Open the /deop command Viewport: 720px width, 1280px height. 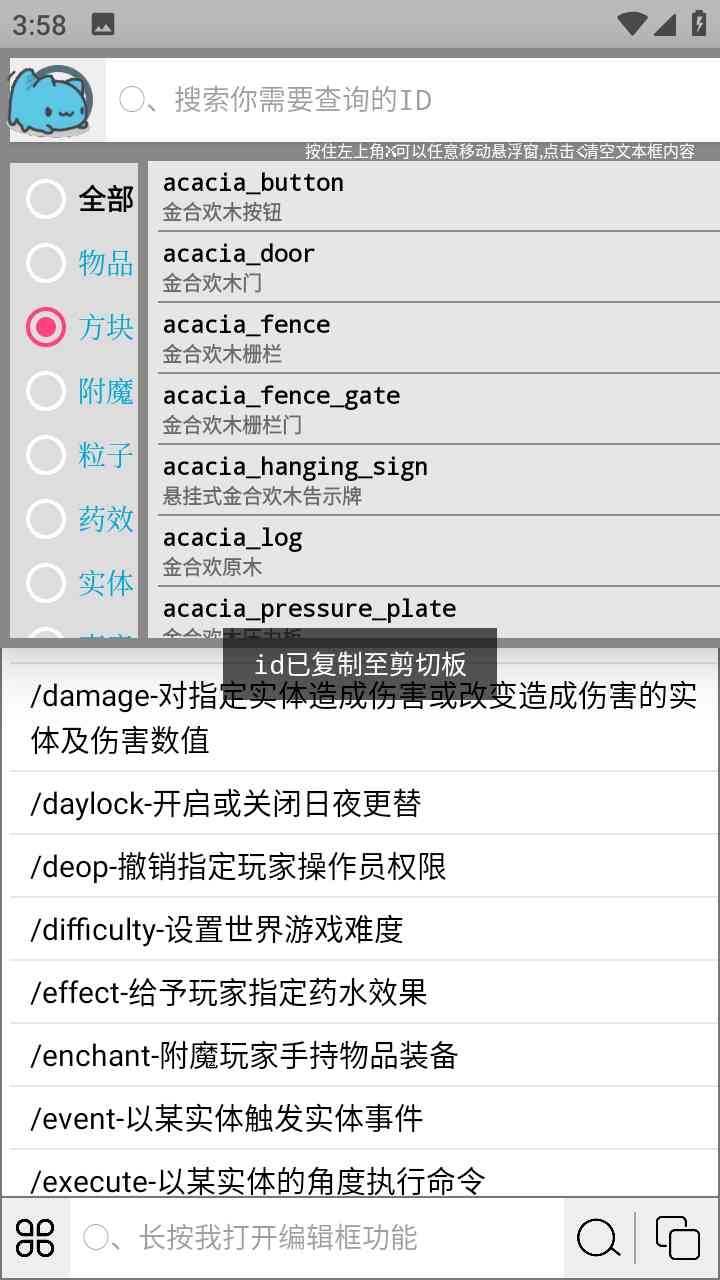coord(360,866)
